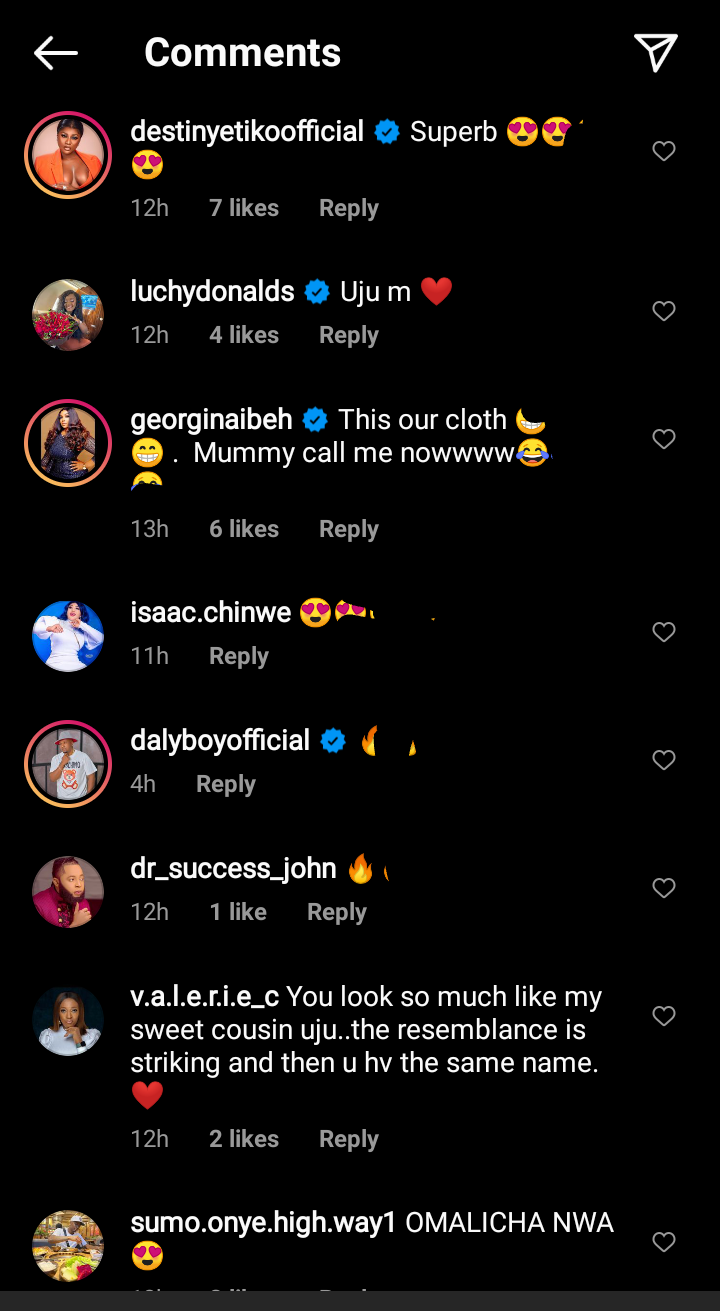720x1311 pixels.
Task: Like v.a.l.e.r.i.e_c's comment
Action: [664, 1016]
